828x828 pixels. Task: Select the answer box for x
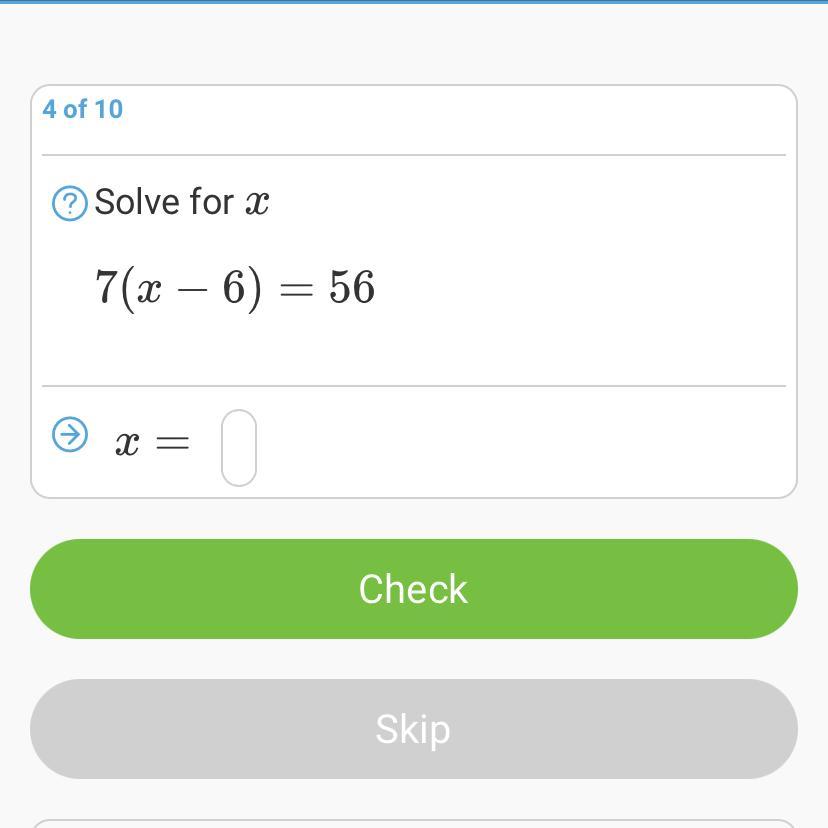(239, 447)
